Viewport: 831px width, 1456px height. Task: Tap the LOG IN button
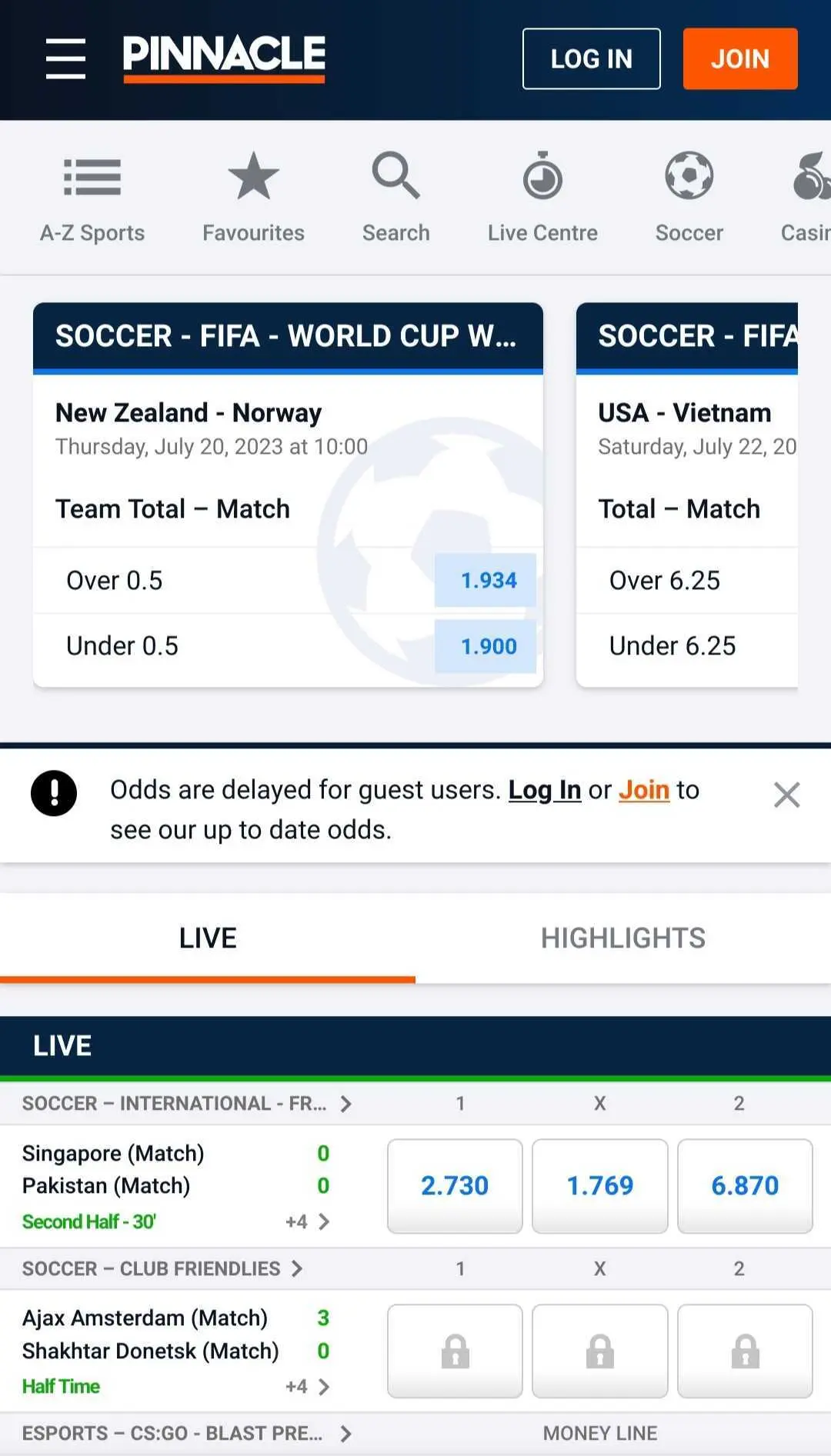pos(591,59)
